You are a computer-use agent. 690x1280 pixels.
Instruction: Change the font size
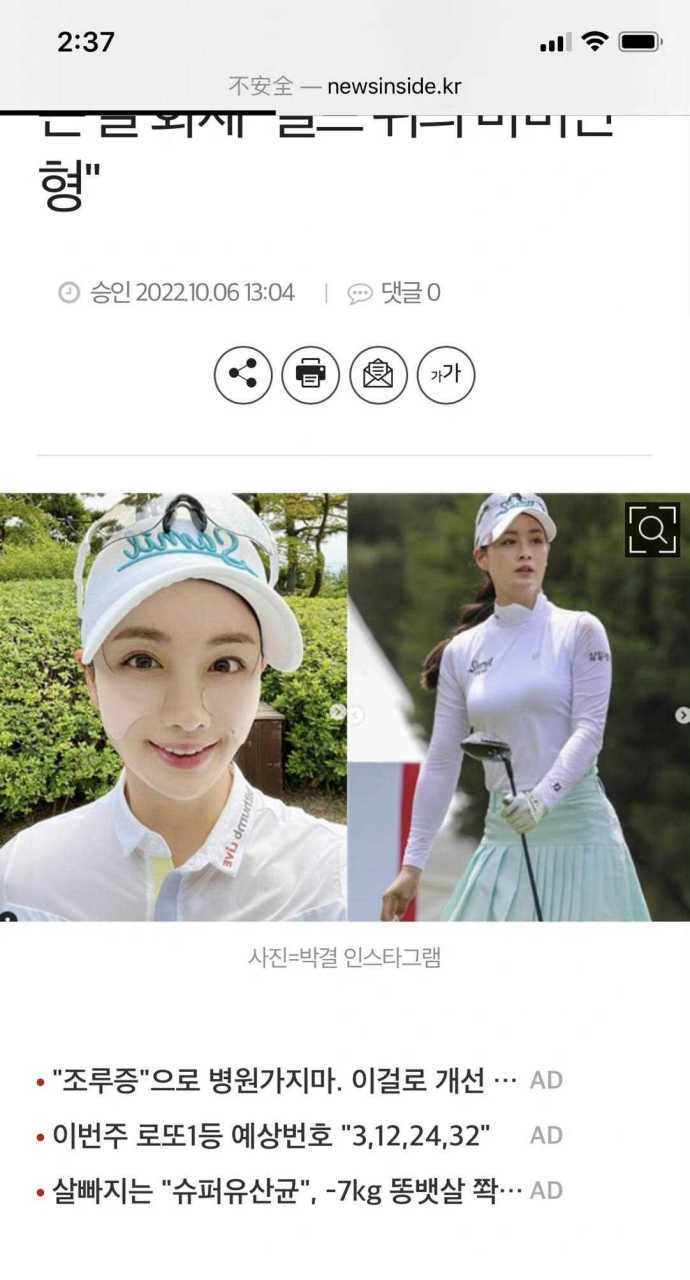[x=445, y=376]
